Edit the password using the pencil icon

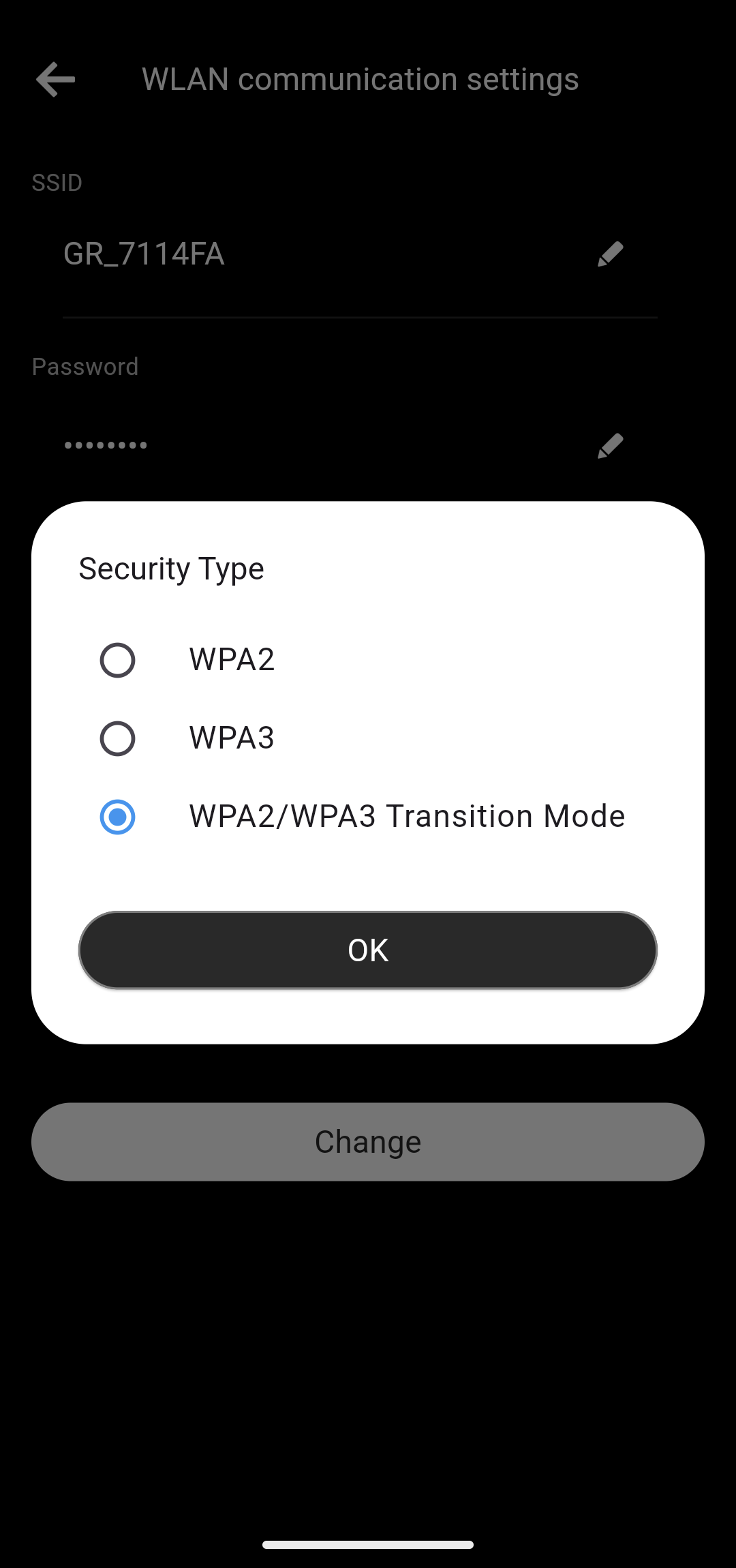tap(610, 444)
